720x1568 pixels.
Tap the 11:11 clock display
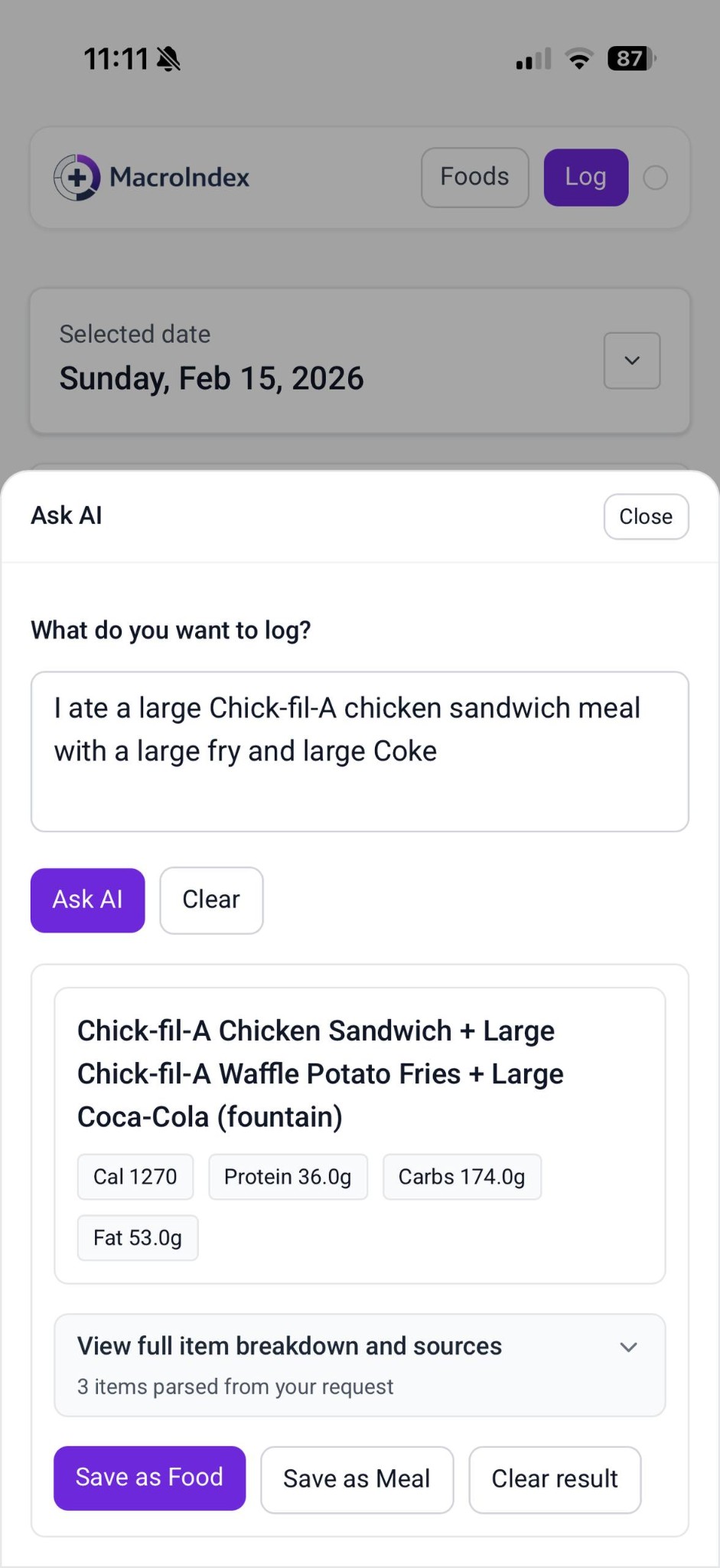click(x=116, y=57)
